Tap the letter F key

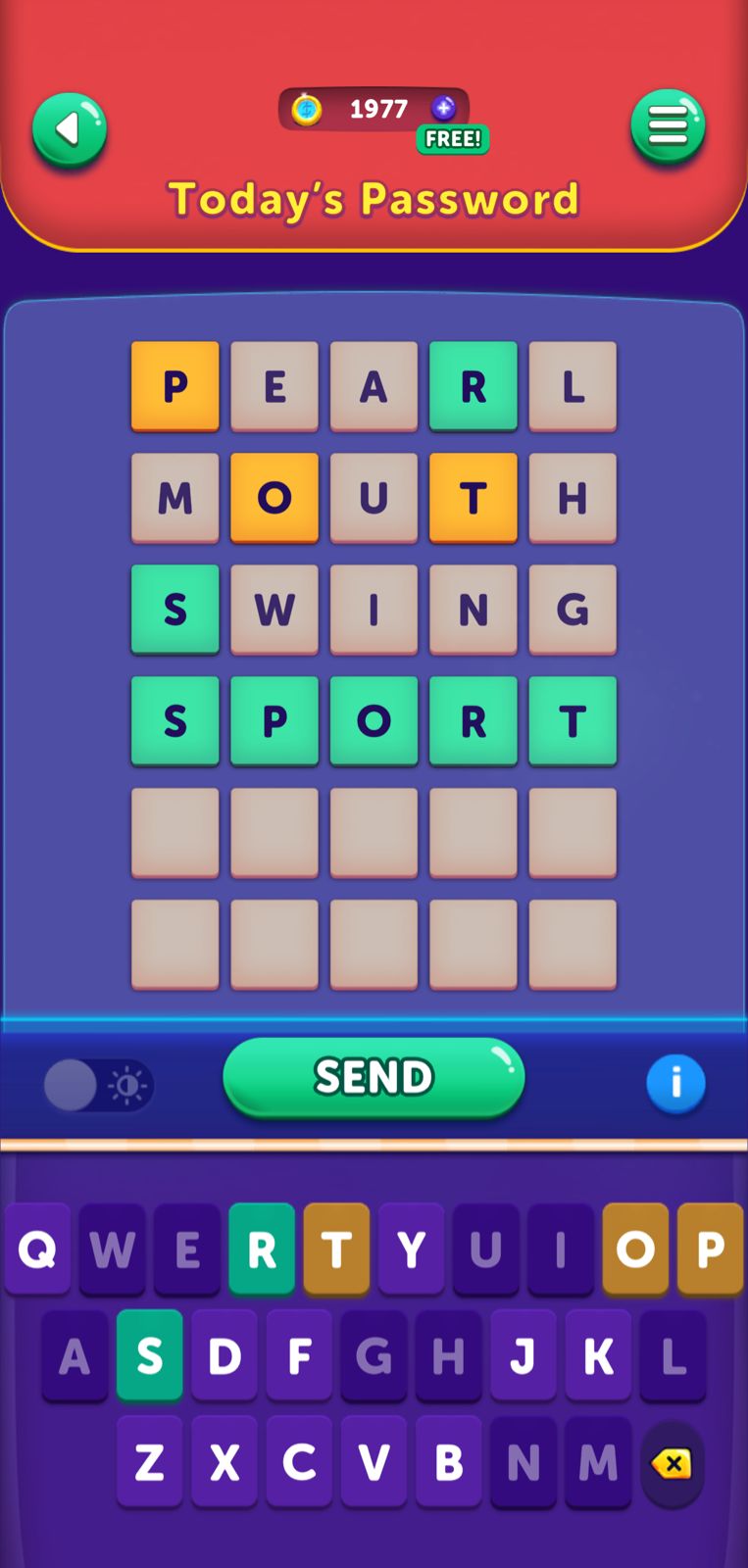tap(299, 1356)
